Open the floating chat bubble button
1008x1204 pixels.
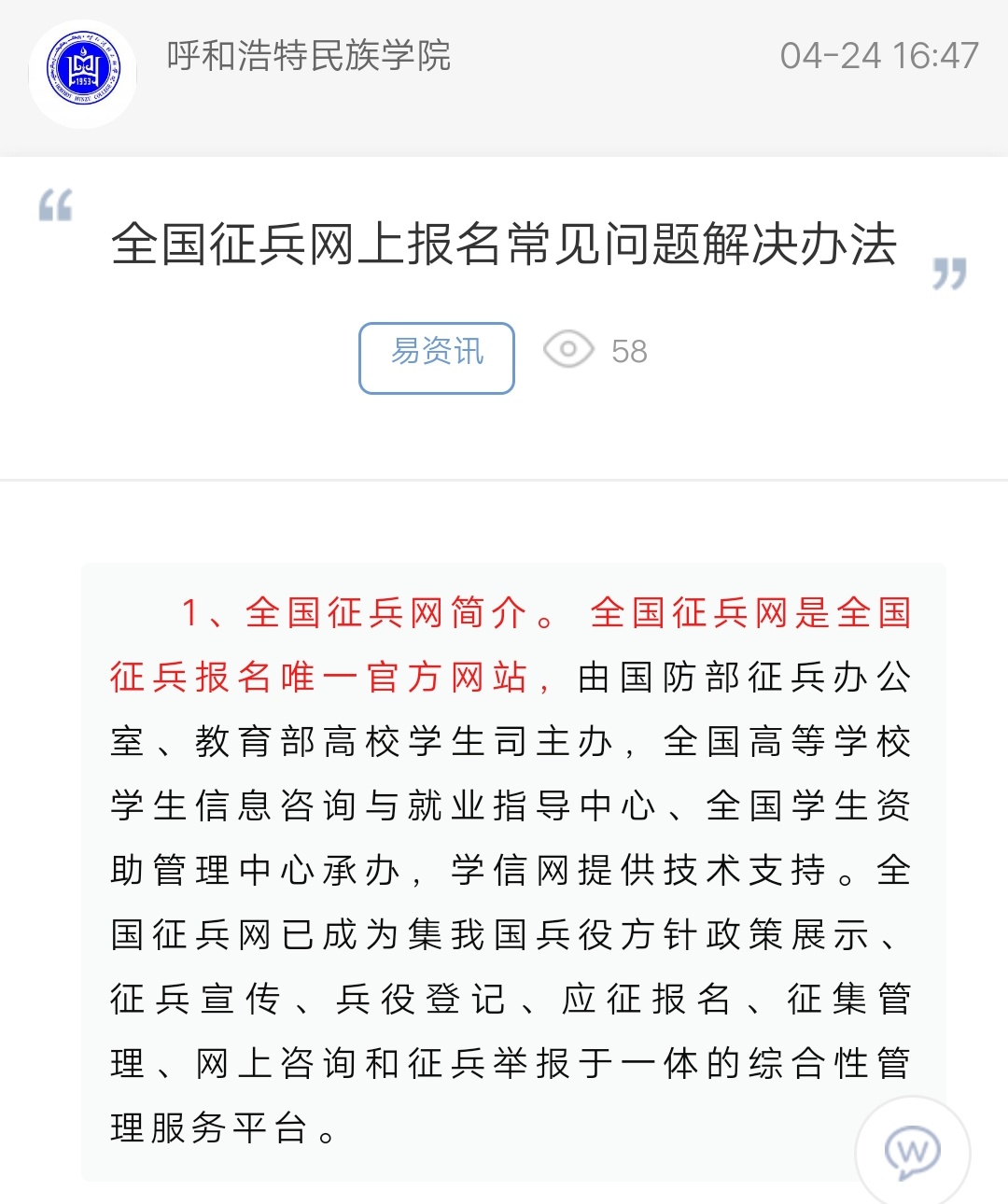click(912, 1153)
